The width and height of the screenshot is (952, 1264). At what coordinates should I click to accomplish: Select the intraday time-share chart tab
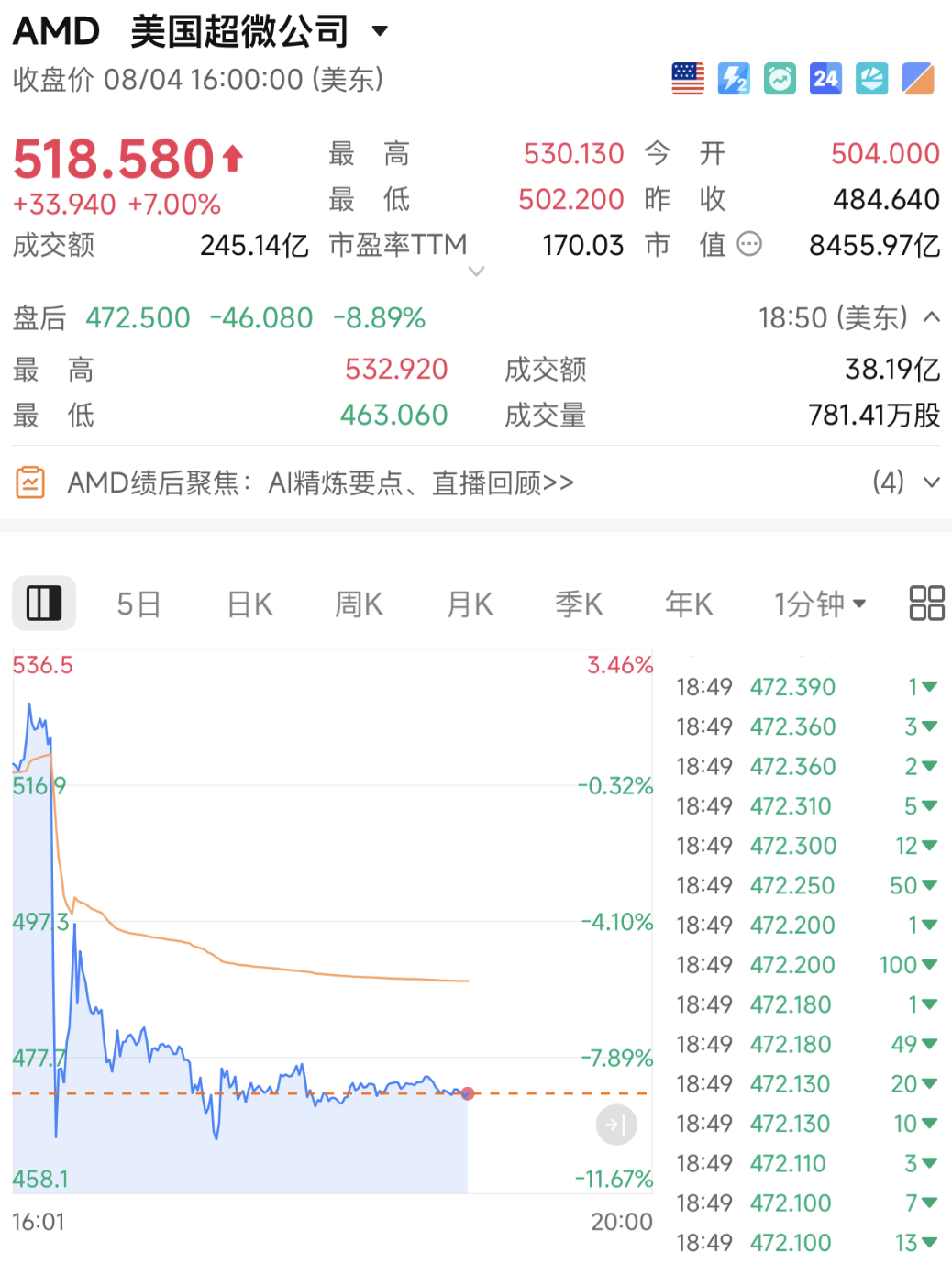[x=44, y=604]
